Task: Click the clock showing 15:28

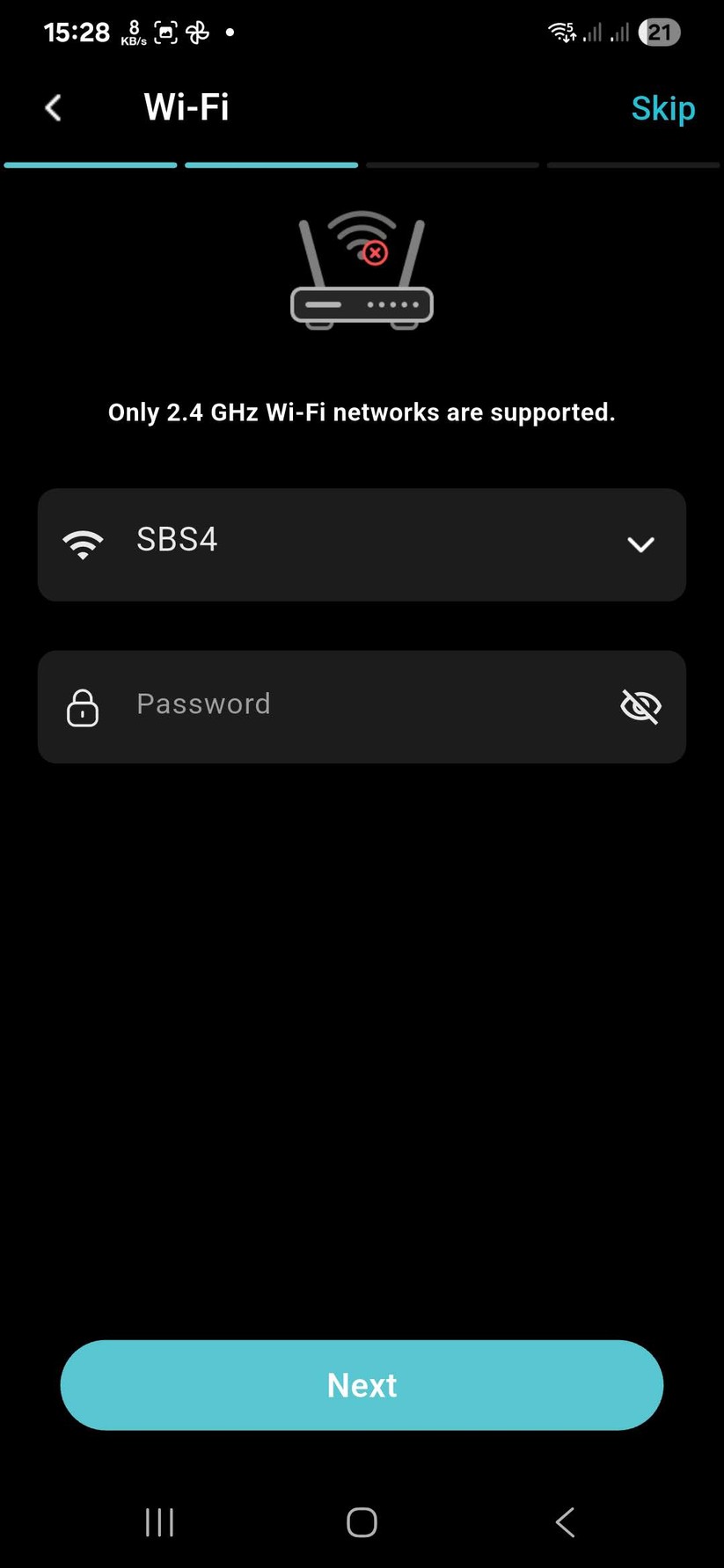Action: click(x=76, y=32)
